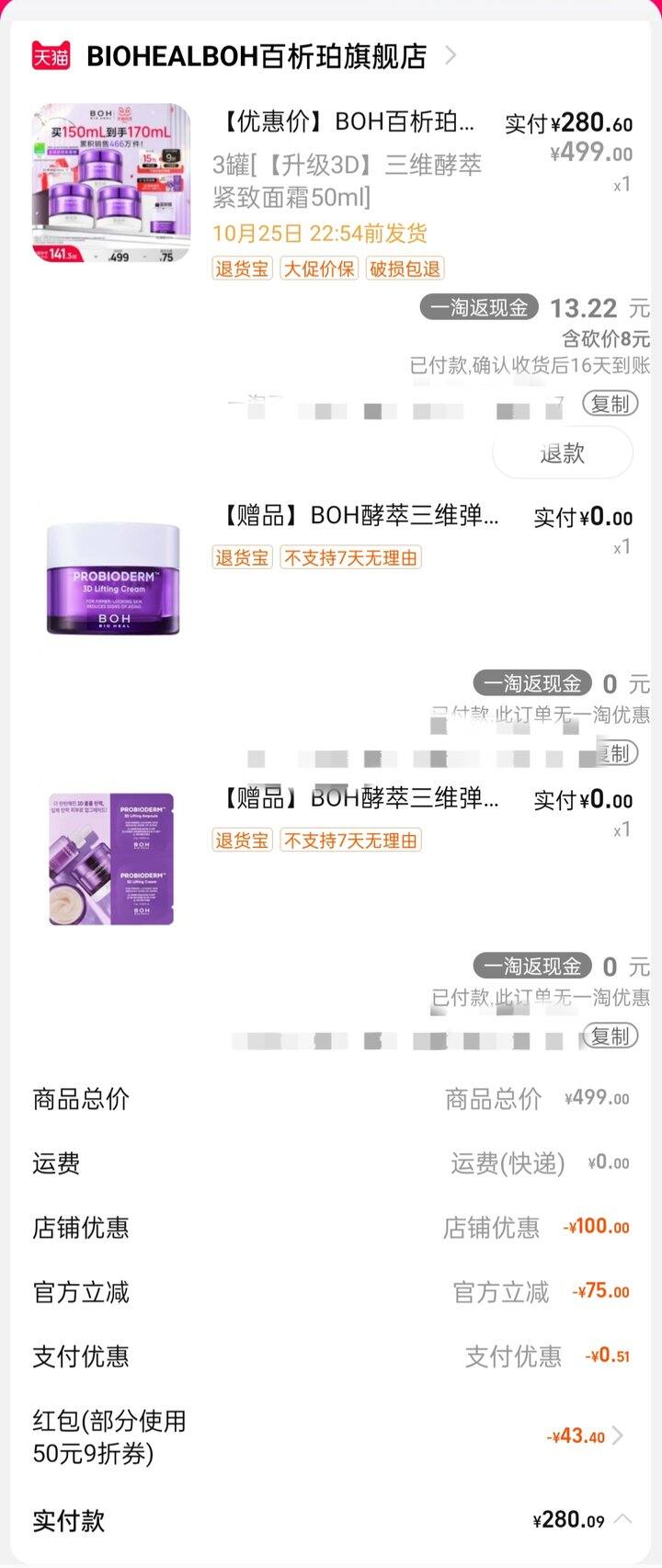Screen dimensions: 662x1568
Task: Tap the 退款 refund button
Action: pyautogui.click(x=562, y=453)
